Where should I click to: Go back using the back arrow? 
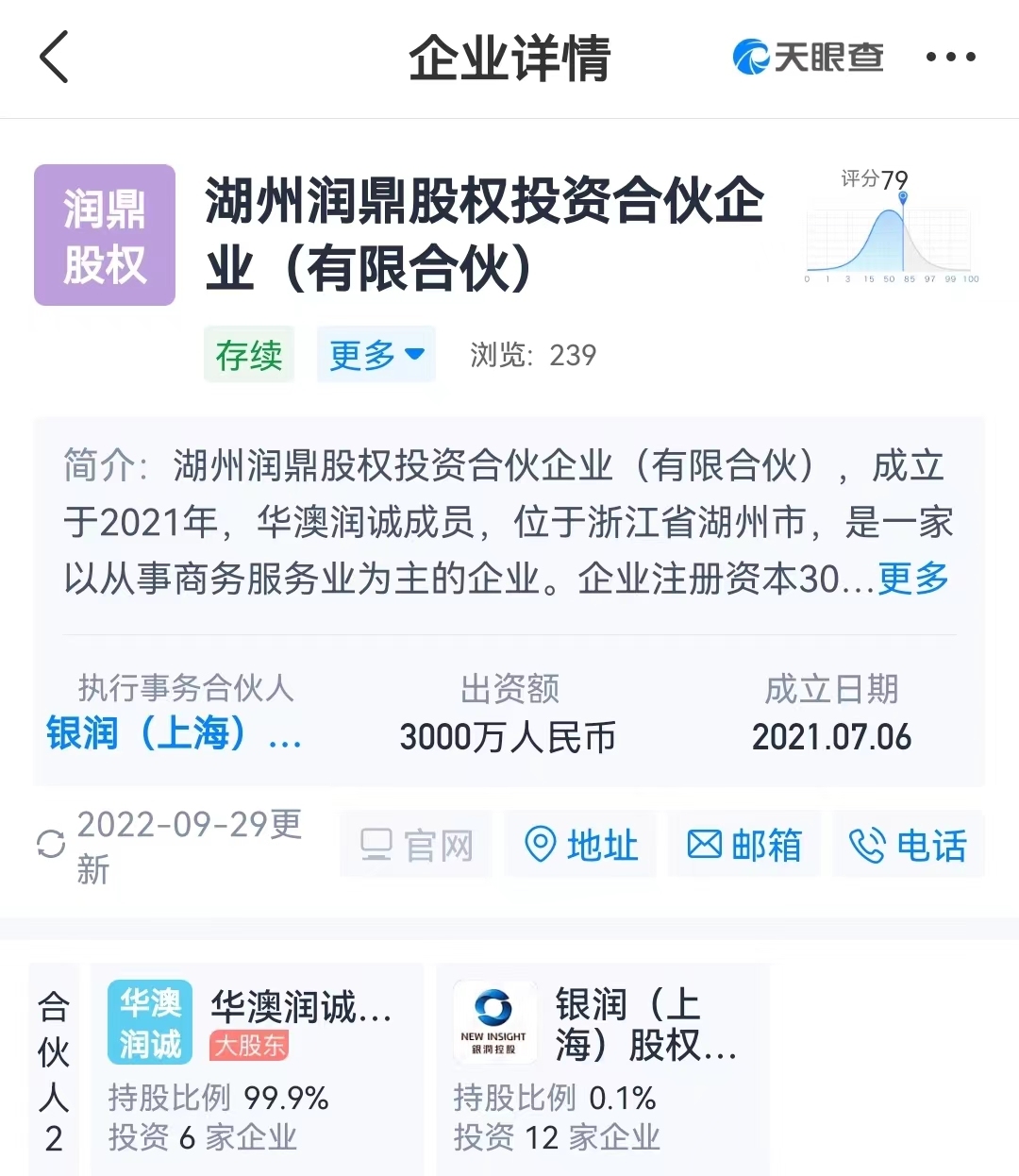click(55, 57)
